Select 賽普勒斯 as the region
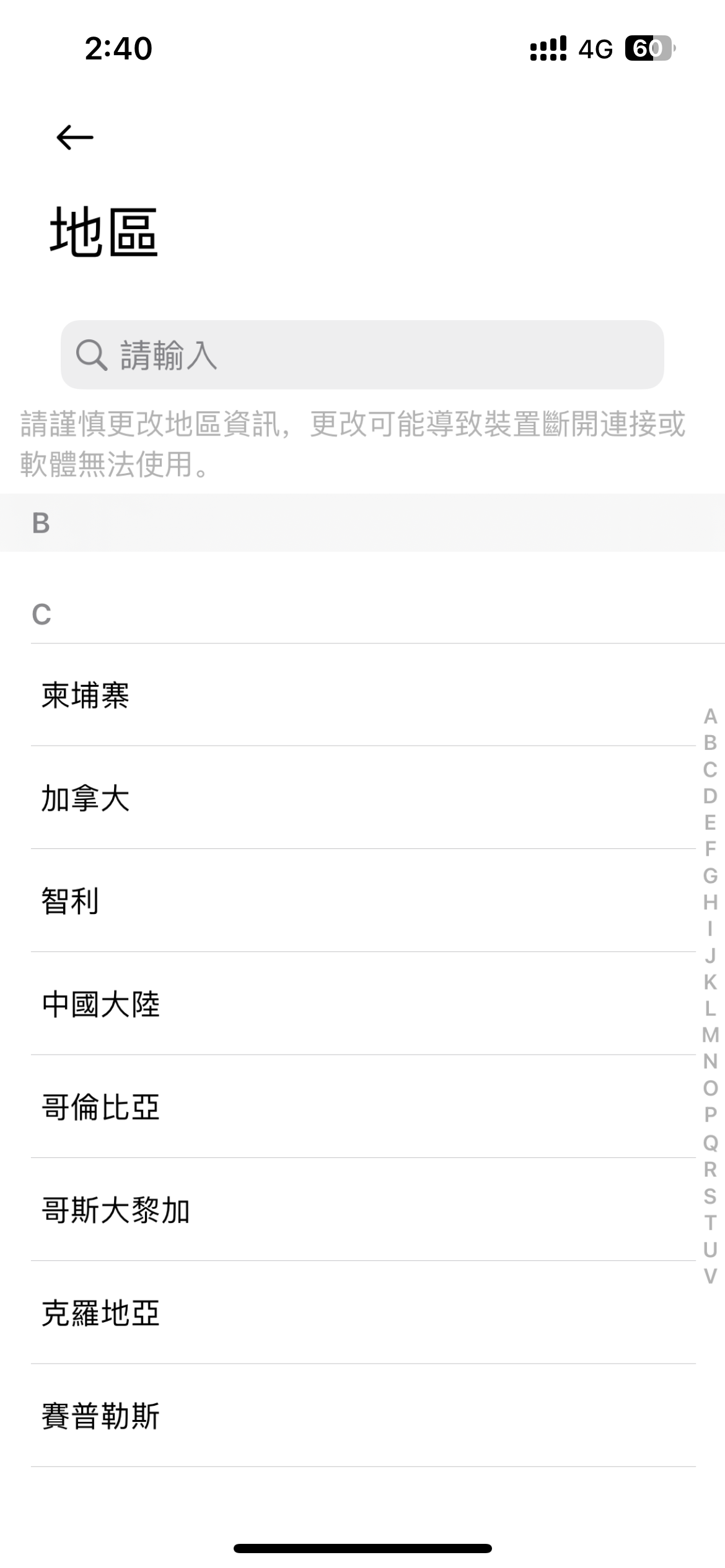This screenshot has height=1568, width=725. tap(363, 1415)
